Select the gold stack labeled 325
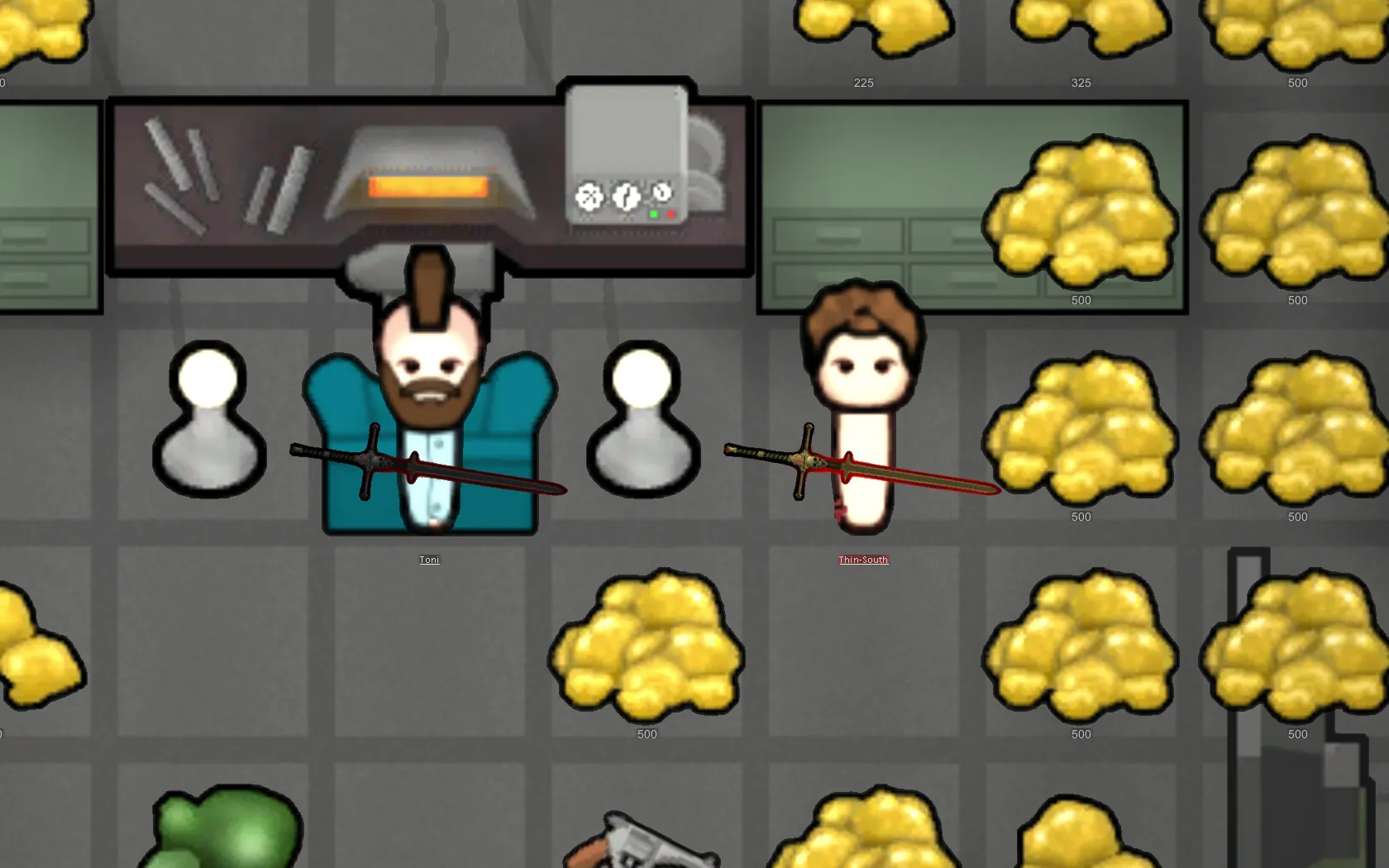 [x=1081, y=29]
